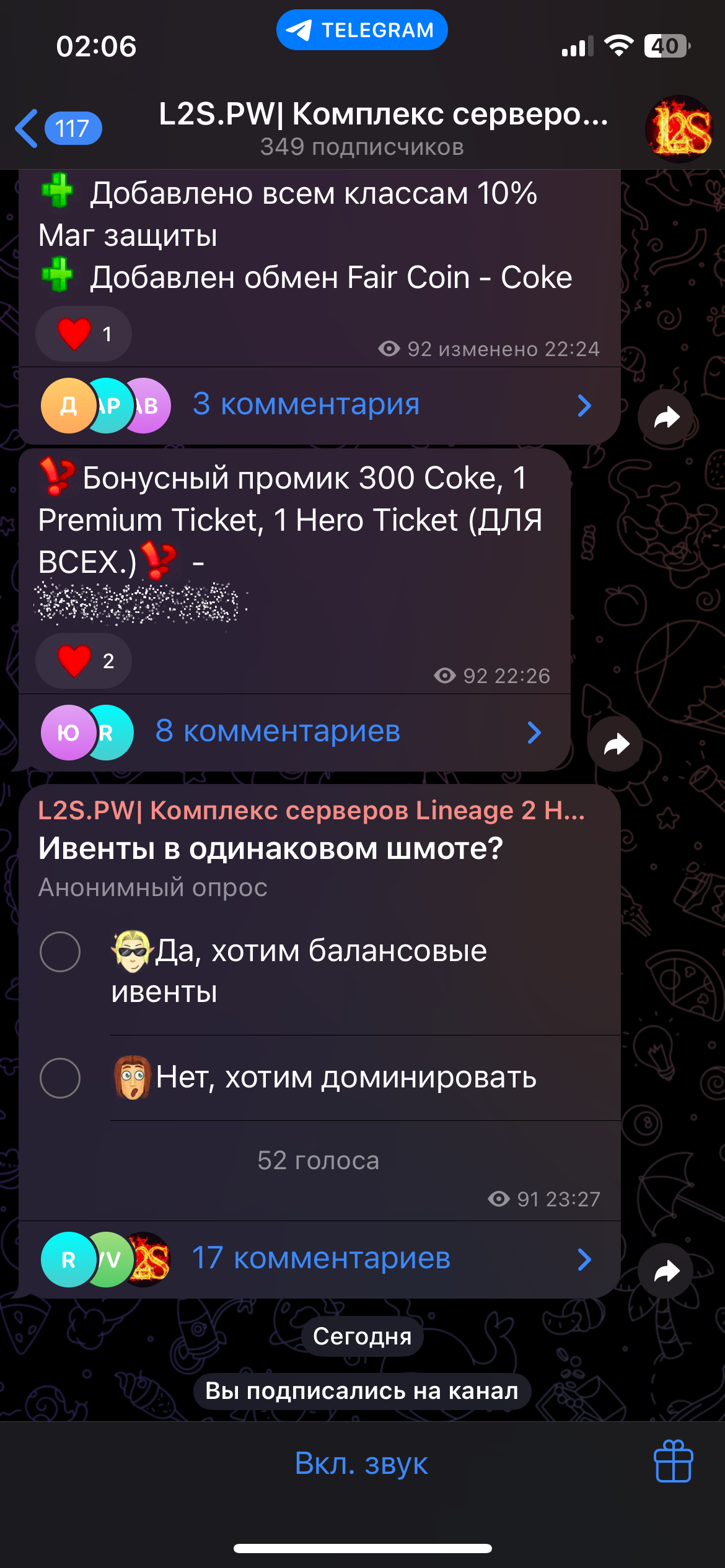Tap Вкл. звук to unmute channel
Screen dimensions: 725x1568
pyautogui.click(x=362, y=1464)
